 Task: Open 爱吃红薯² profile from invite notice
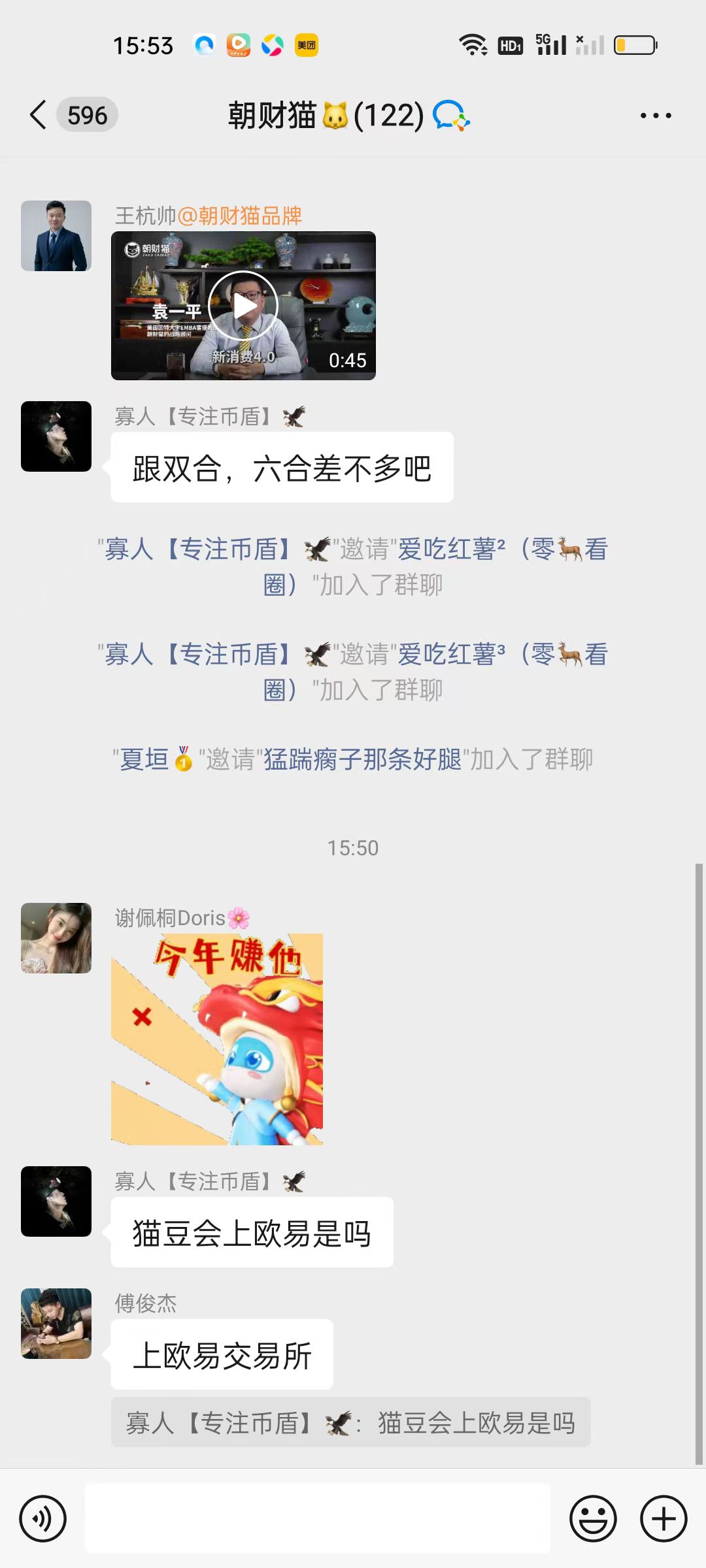(x=451, y=549)
